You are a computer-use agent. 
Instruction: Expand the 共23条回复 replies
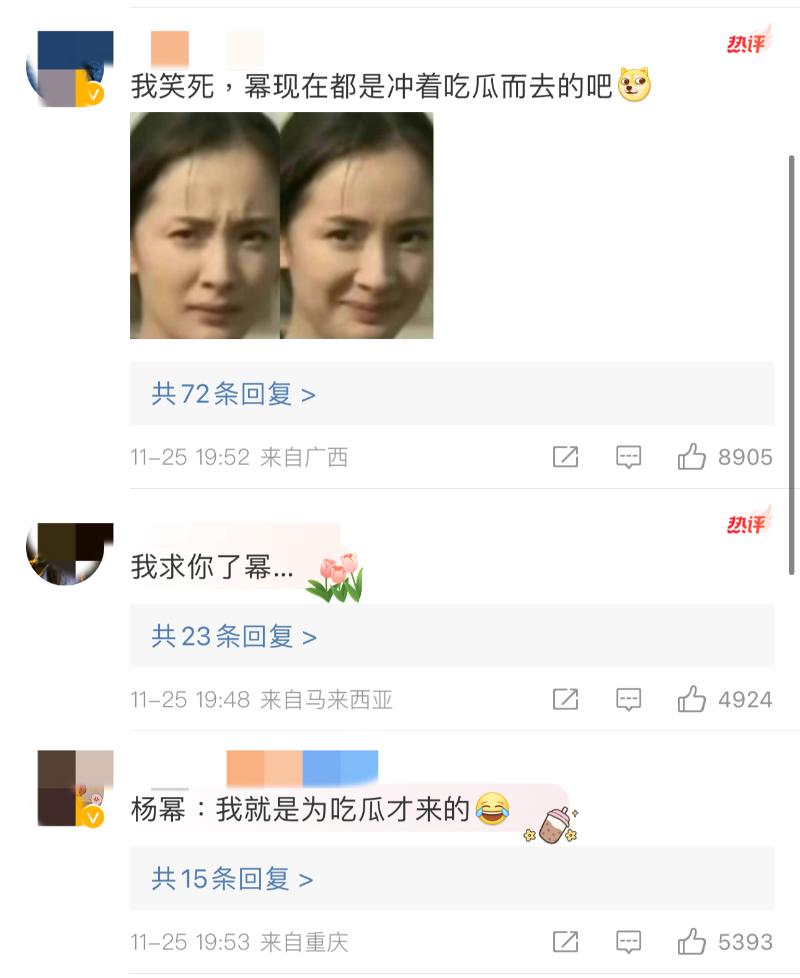point(233,636)
